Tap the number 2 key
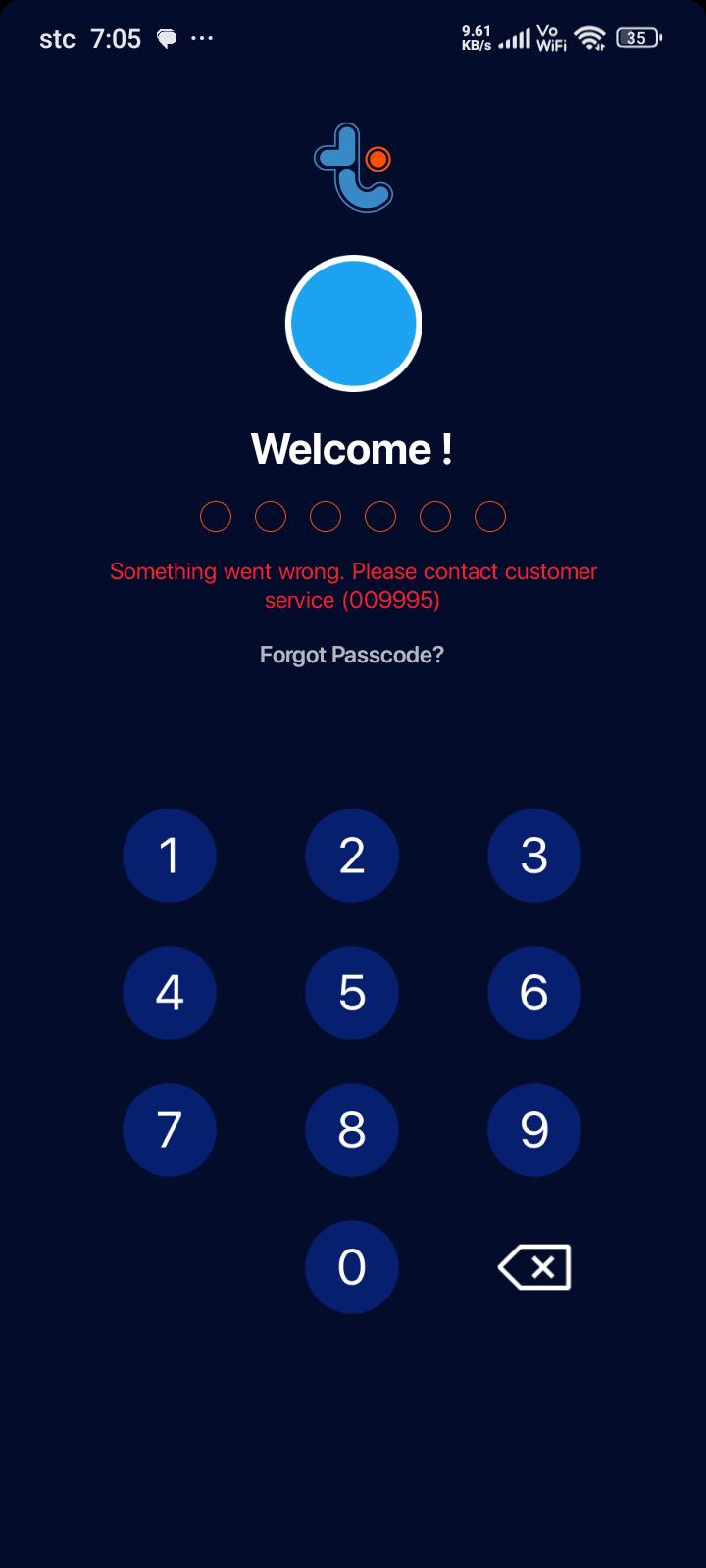 pos(352,856)
